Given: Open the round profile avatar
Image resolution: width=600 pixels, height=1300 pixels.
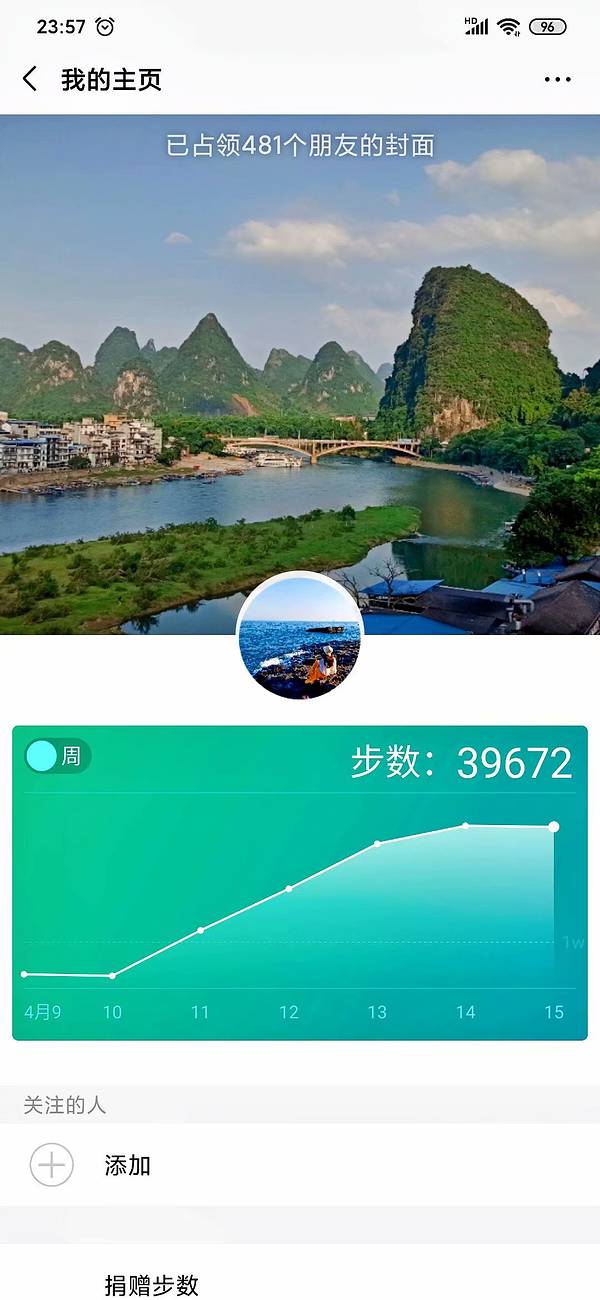Looking at the screenshot, I should pyautogui.click(x=300, y=635).
